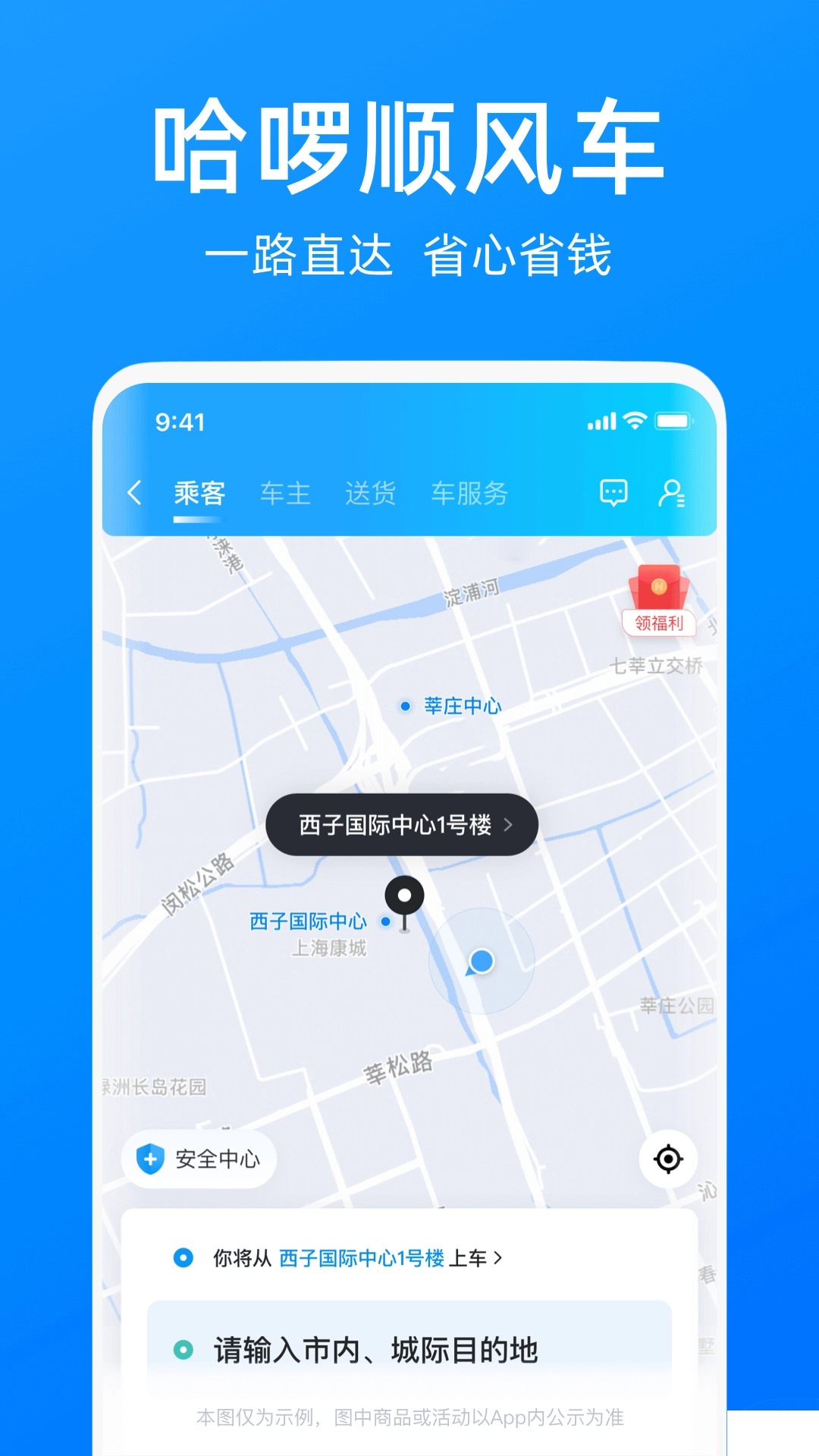The image size is (819, 1456).
Task: Open the messages chat bubble icon
Action: coord(613,492)
